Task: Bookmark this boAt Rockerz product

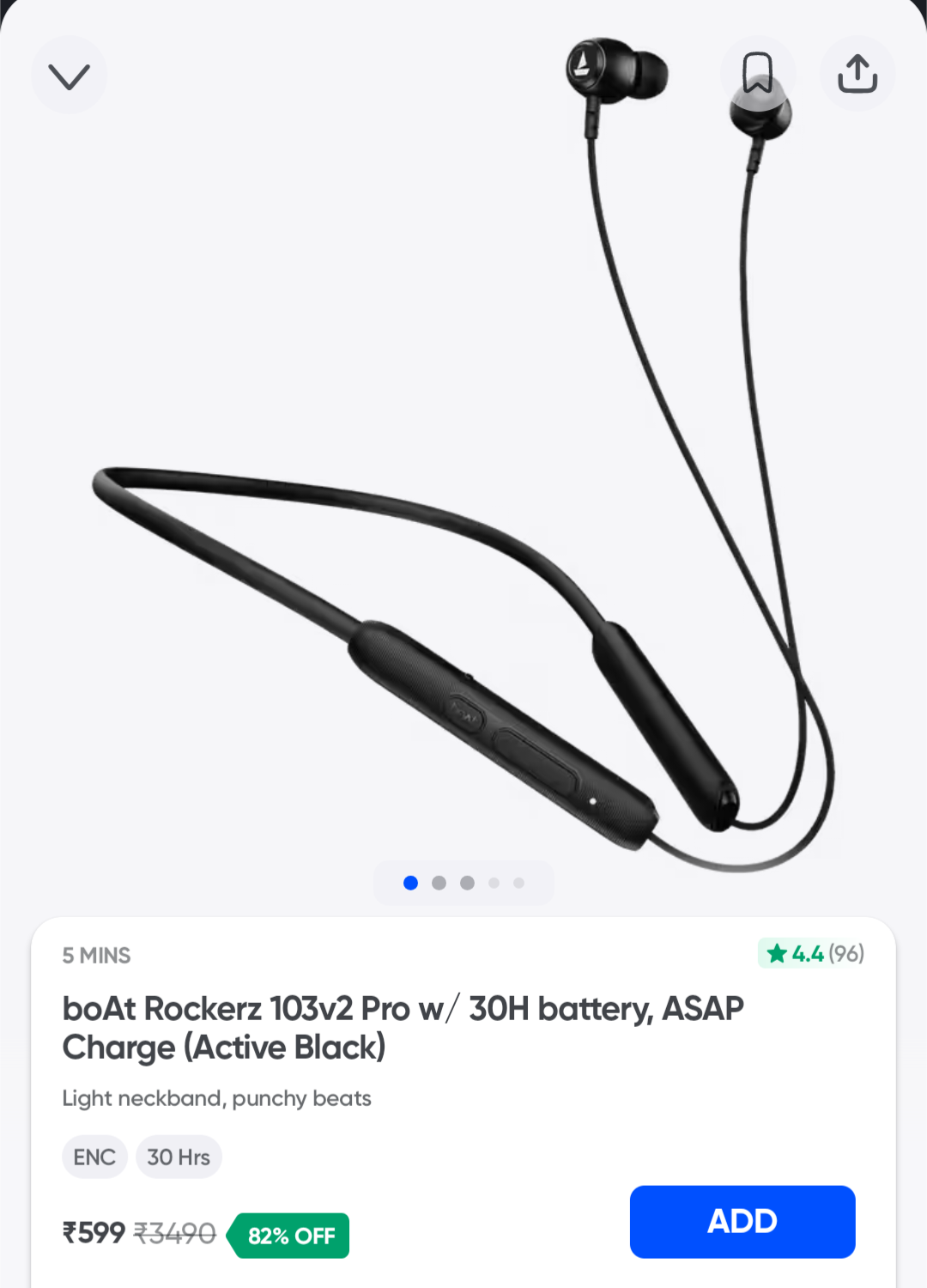Action: pos(757,74)
